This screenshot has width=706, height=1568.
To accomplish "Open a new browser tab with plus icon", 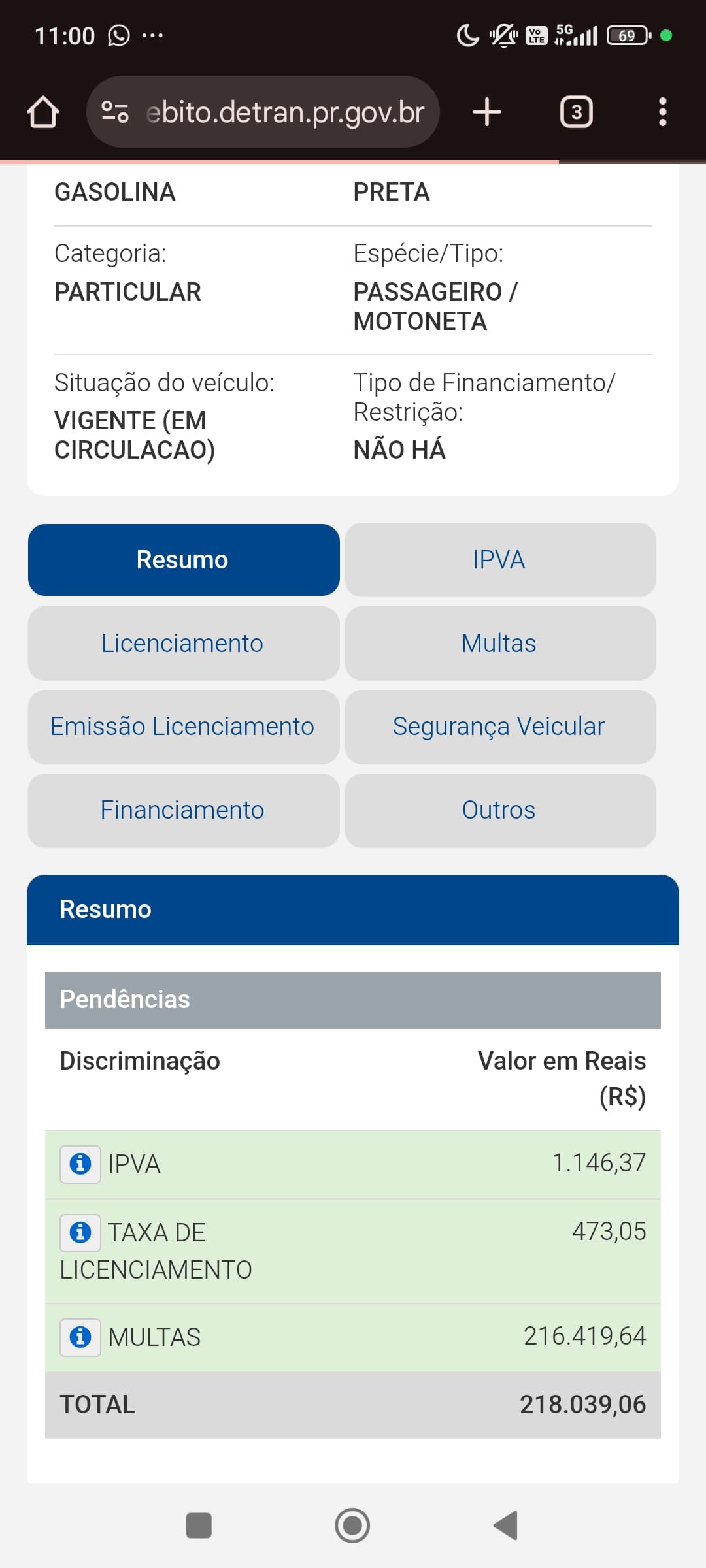I will coord(486,112).
